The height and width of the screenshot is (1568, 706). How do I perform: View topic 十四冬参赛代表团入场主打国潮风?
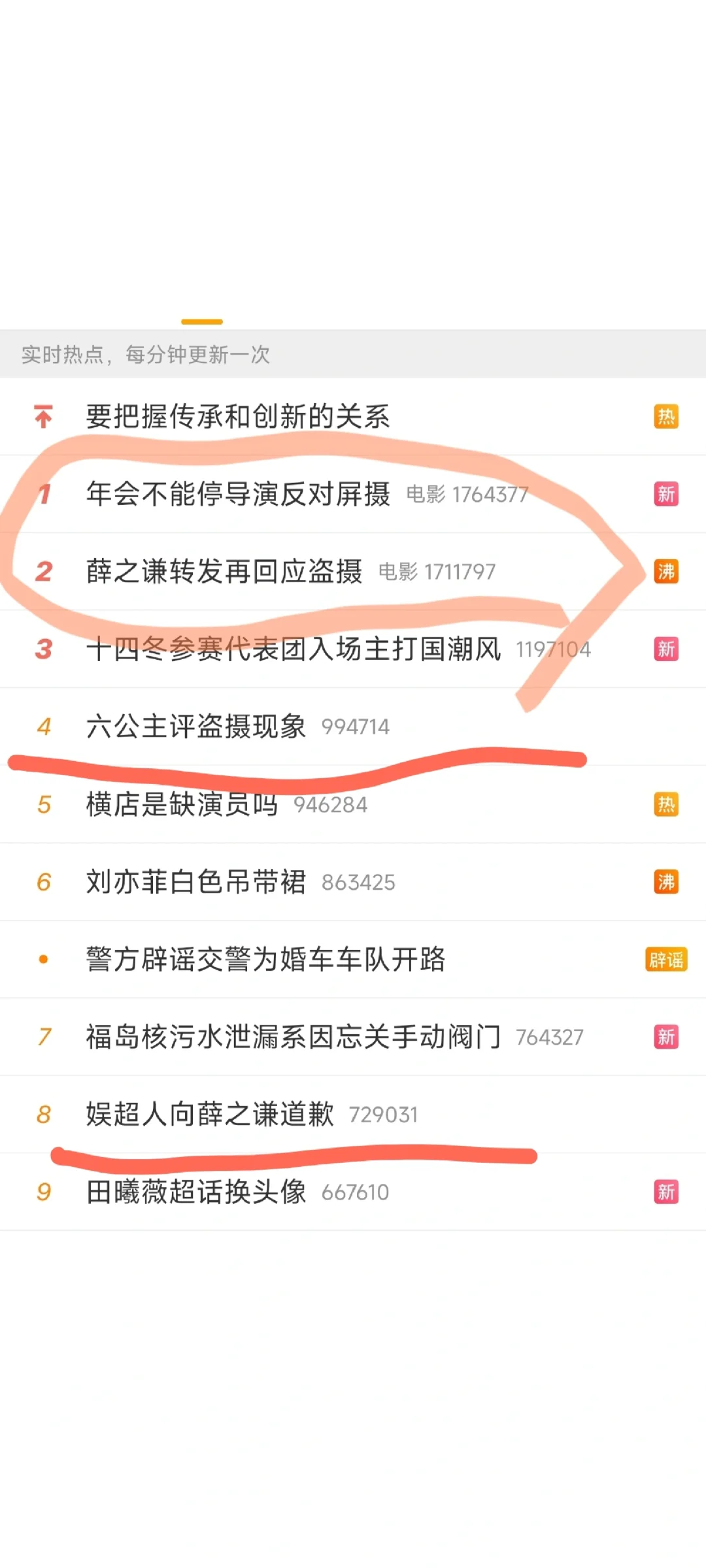tap(294, 649)
